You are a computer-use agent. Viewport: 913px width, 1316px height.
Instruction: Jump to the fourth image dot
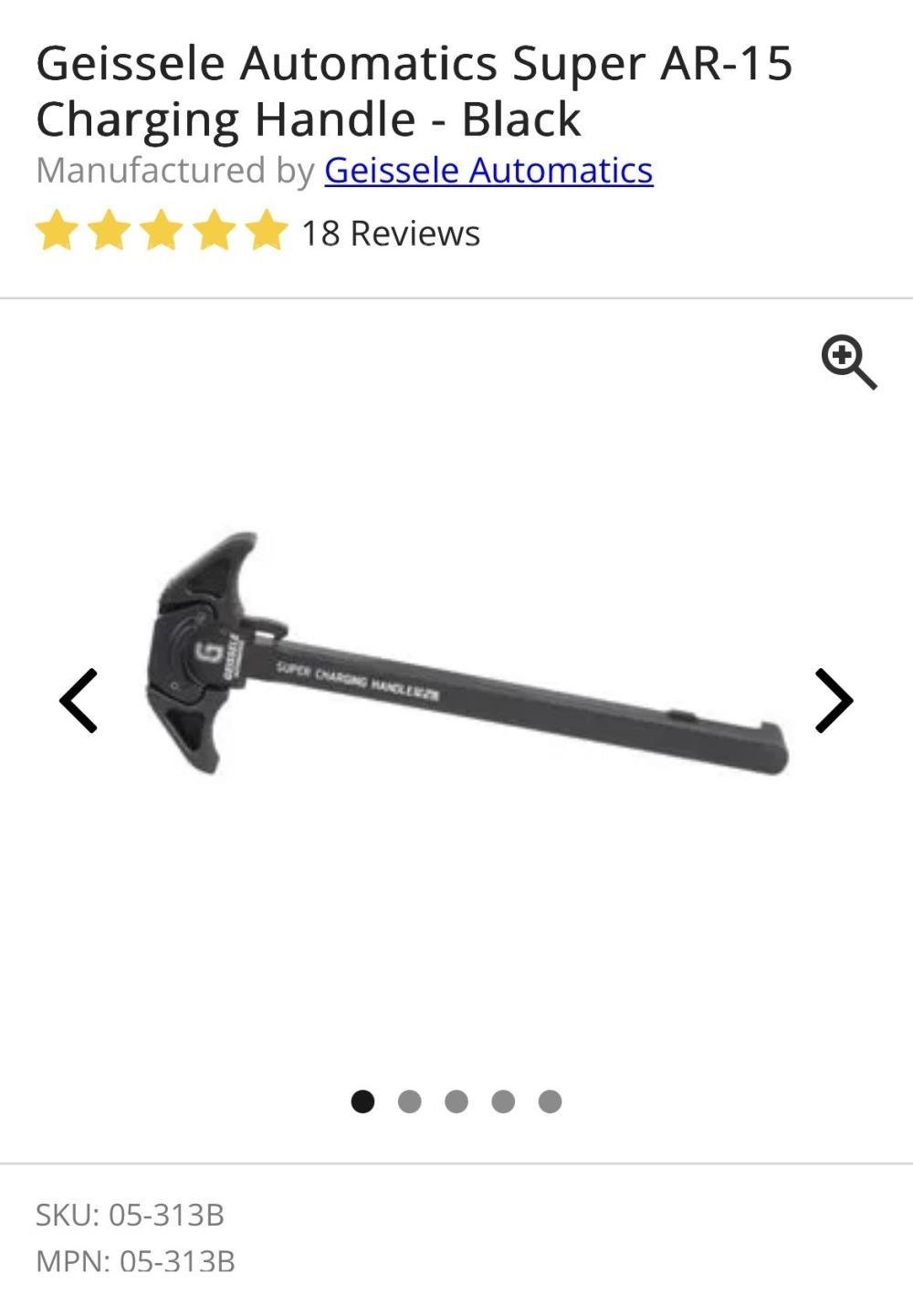[x=503, y=1102]
